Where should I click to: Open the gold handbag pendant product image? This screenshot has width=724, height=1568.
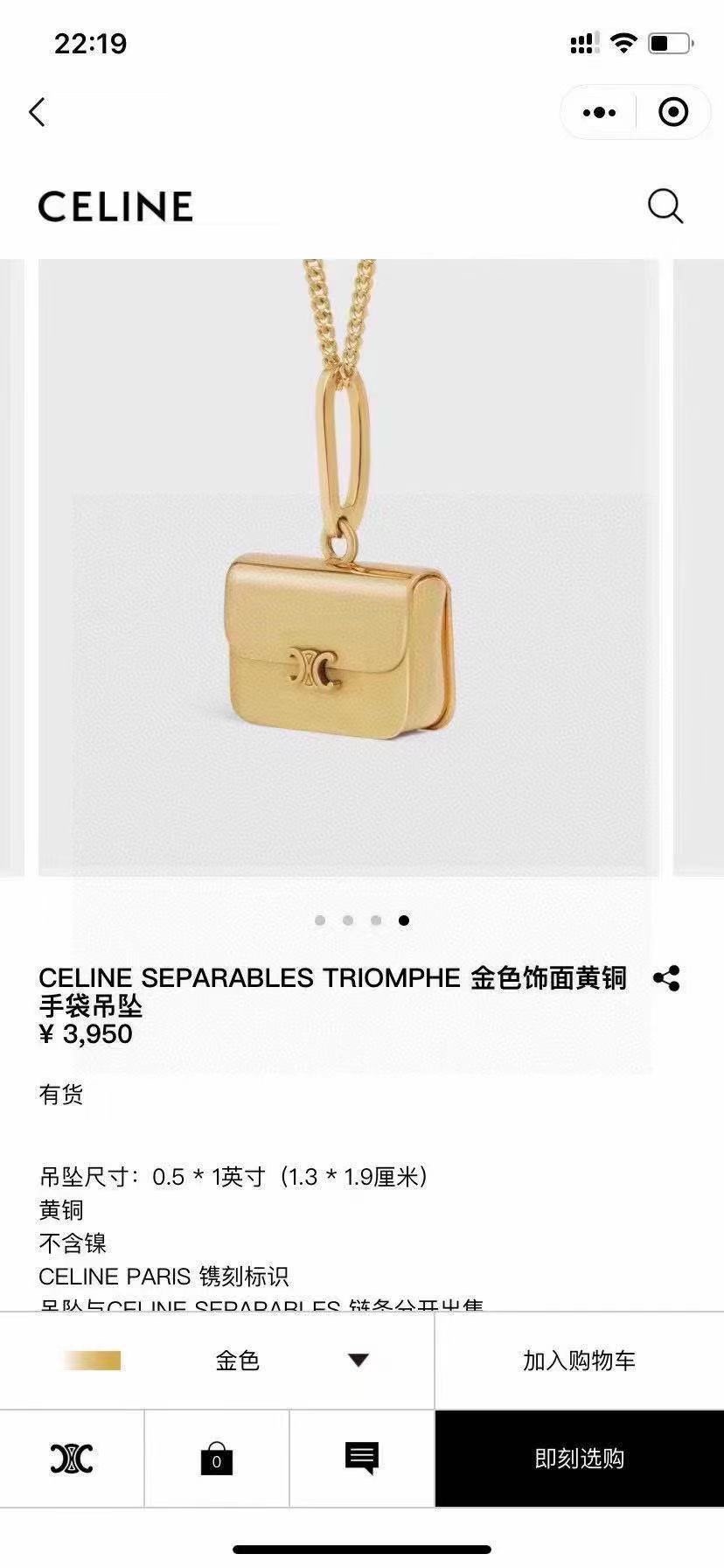pos(348,567)
